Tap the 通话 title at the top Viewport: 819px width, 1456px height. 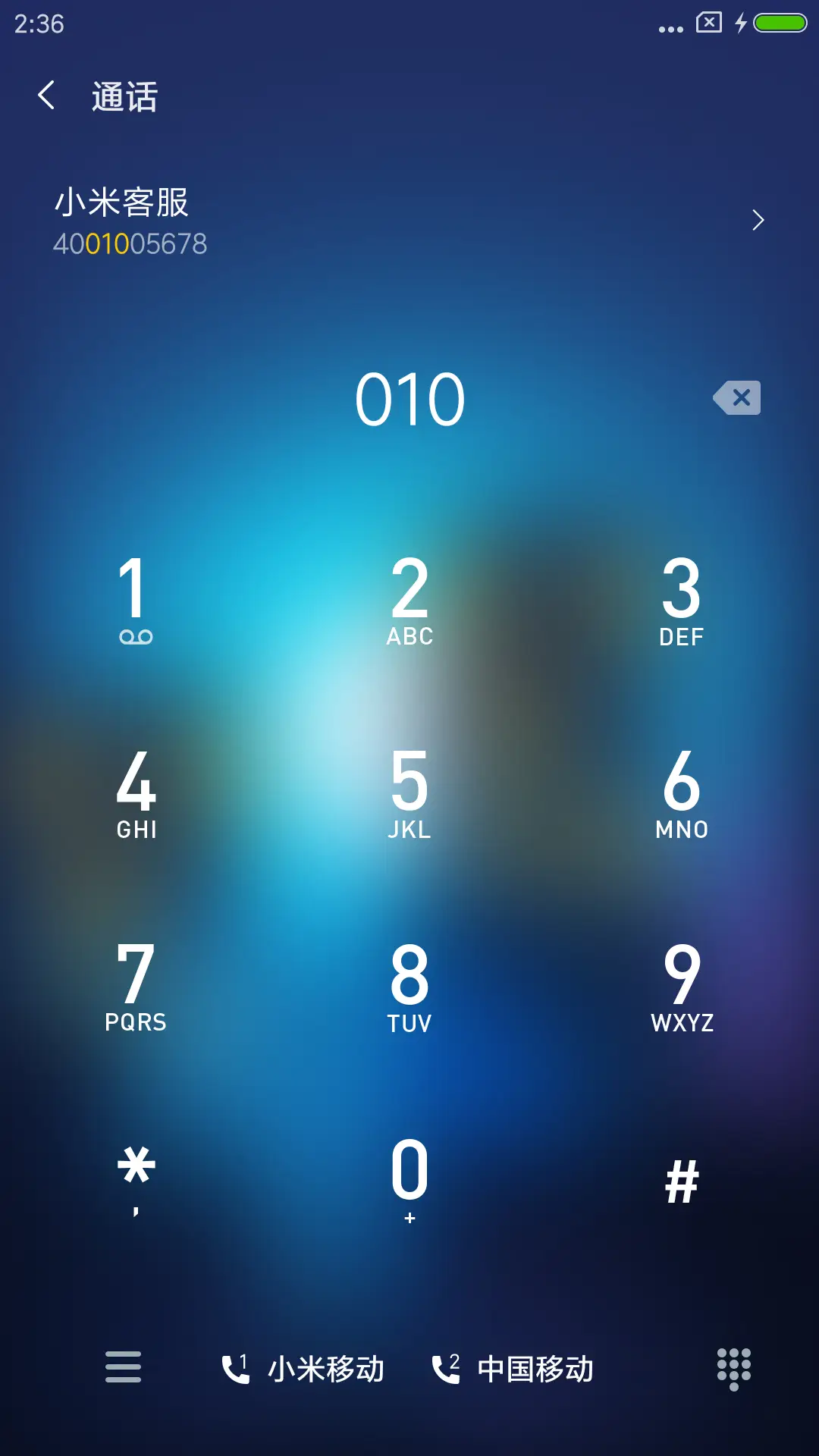pos(123,97)
